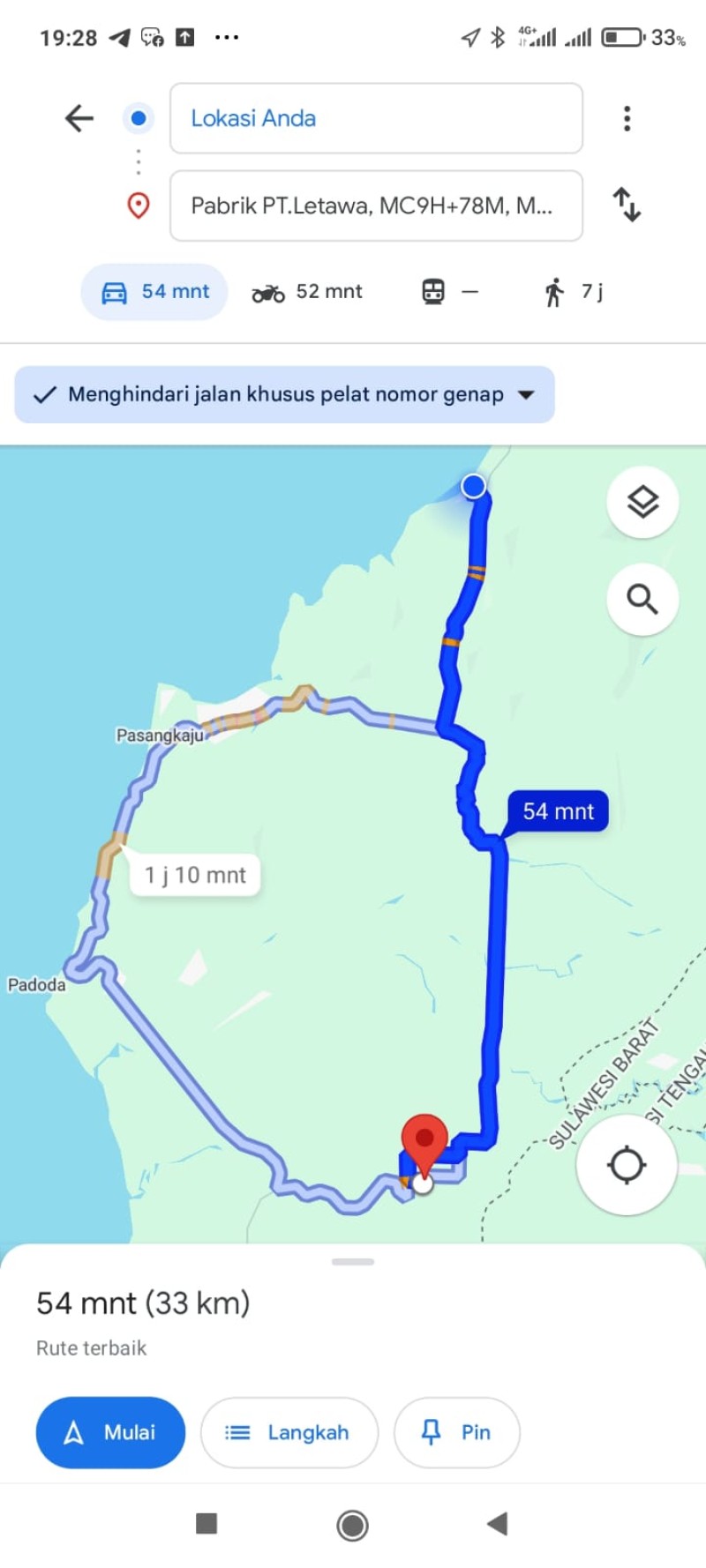The height and width of the screenshot is (1568, 706).
Task: Swap start and destination locations
Action: click(627, 205)
